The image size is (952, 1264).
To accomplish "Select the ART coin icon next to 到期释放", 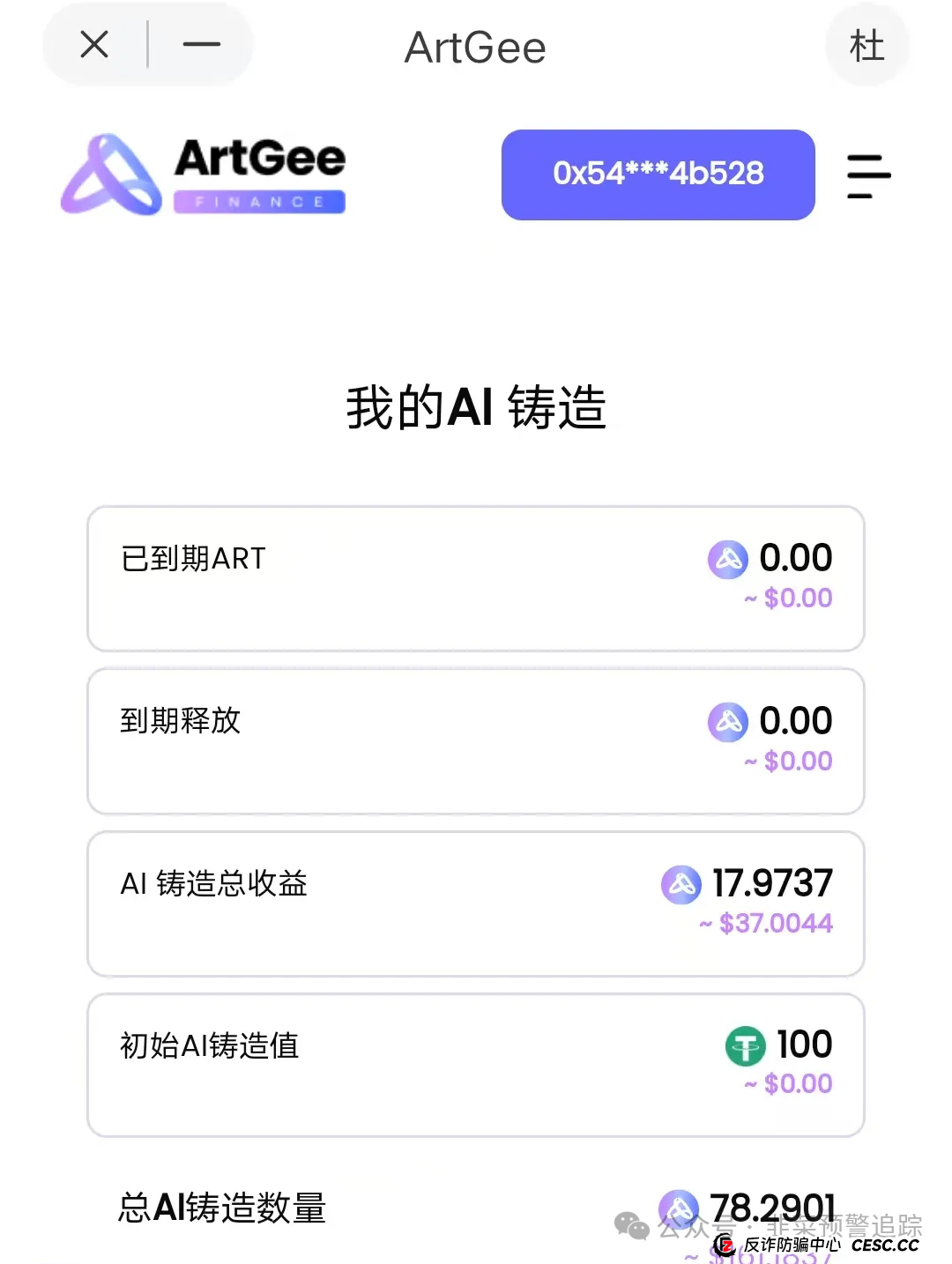I will [727, 722].
